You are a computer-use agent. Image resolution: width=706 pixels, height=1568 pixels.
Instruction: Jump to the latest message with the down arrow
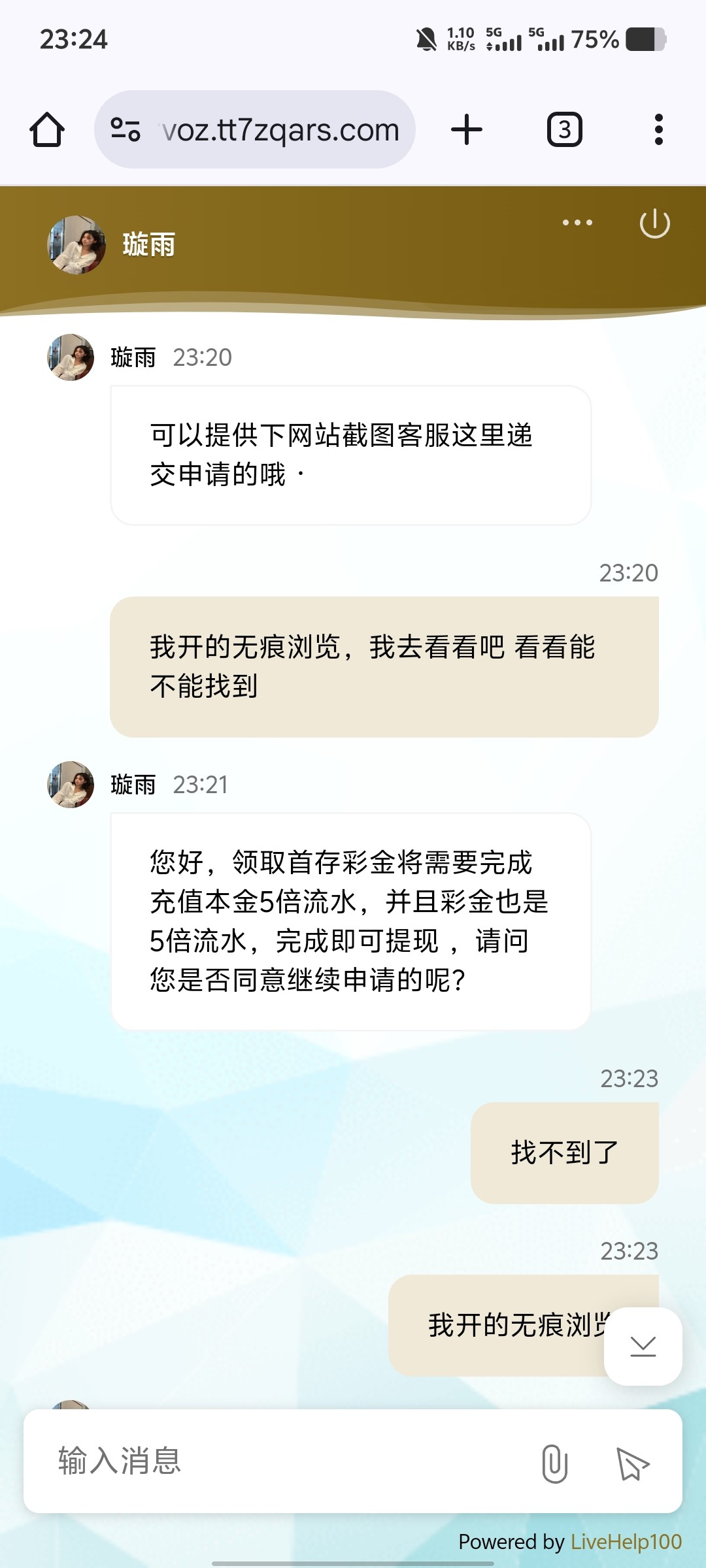643,1346
